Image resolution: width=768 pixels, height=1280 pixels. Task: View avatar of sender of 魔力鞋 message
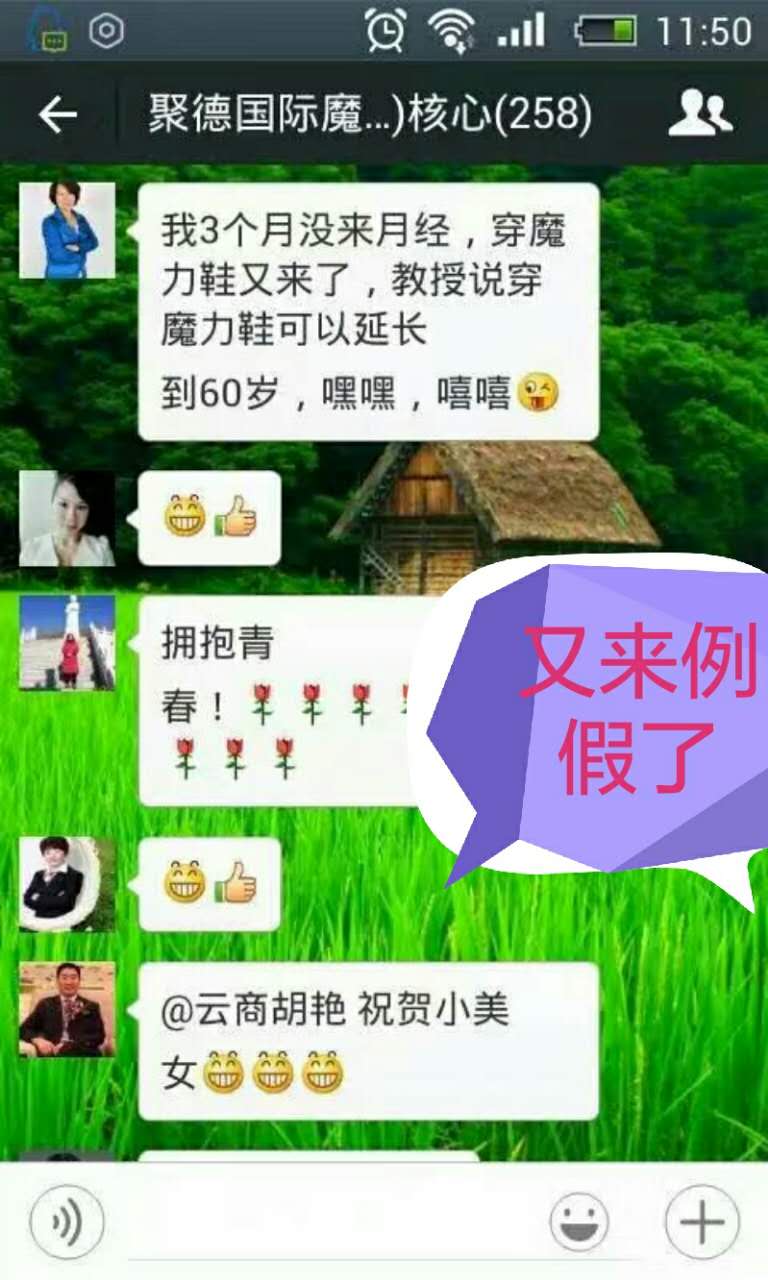(x=67, y=230)
